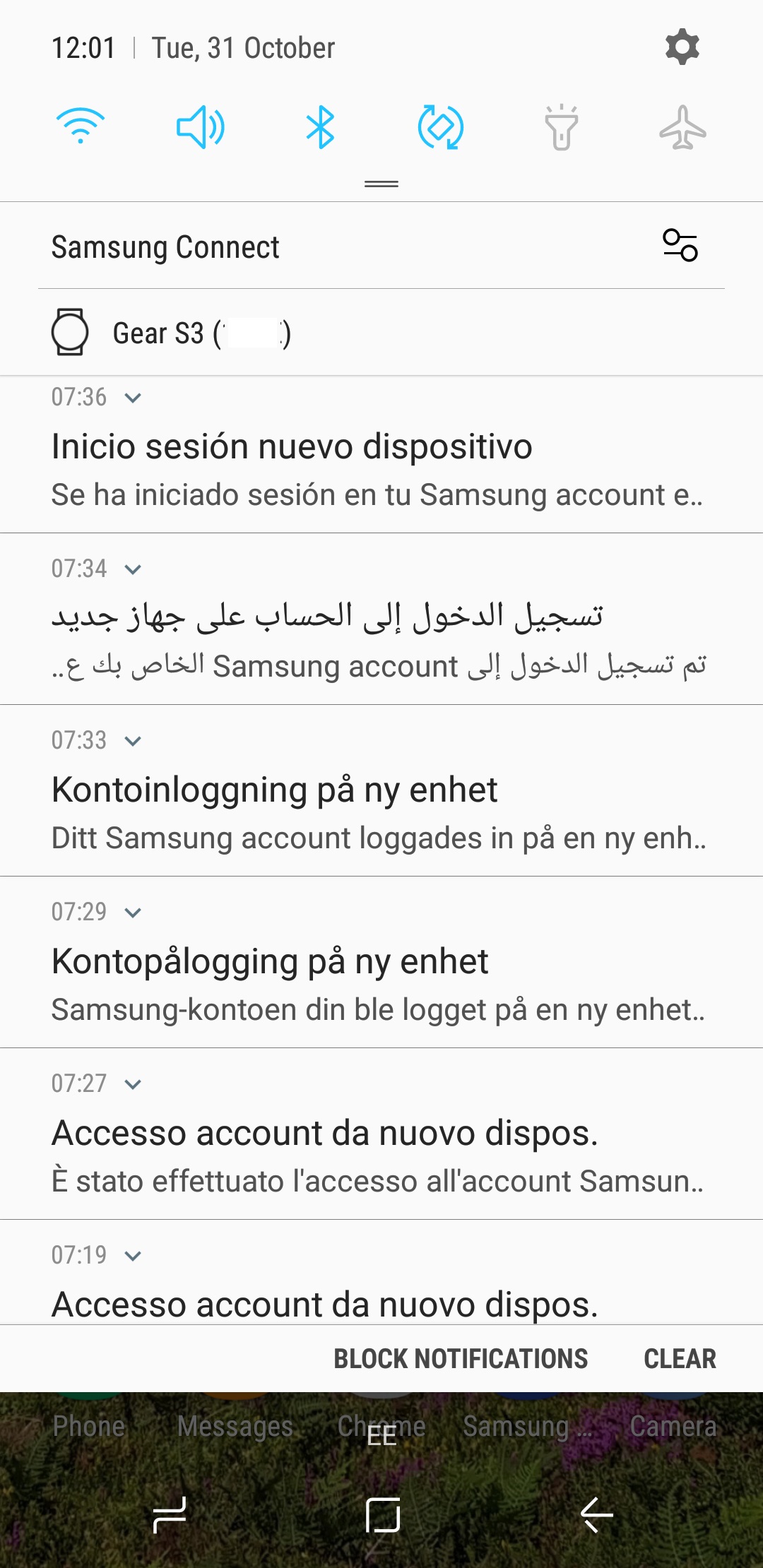Expand the 07:27 notification chevron
This screenshot has width=763, height=1568.
coord(133,1084)
